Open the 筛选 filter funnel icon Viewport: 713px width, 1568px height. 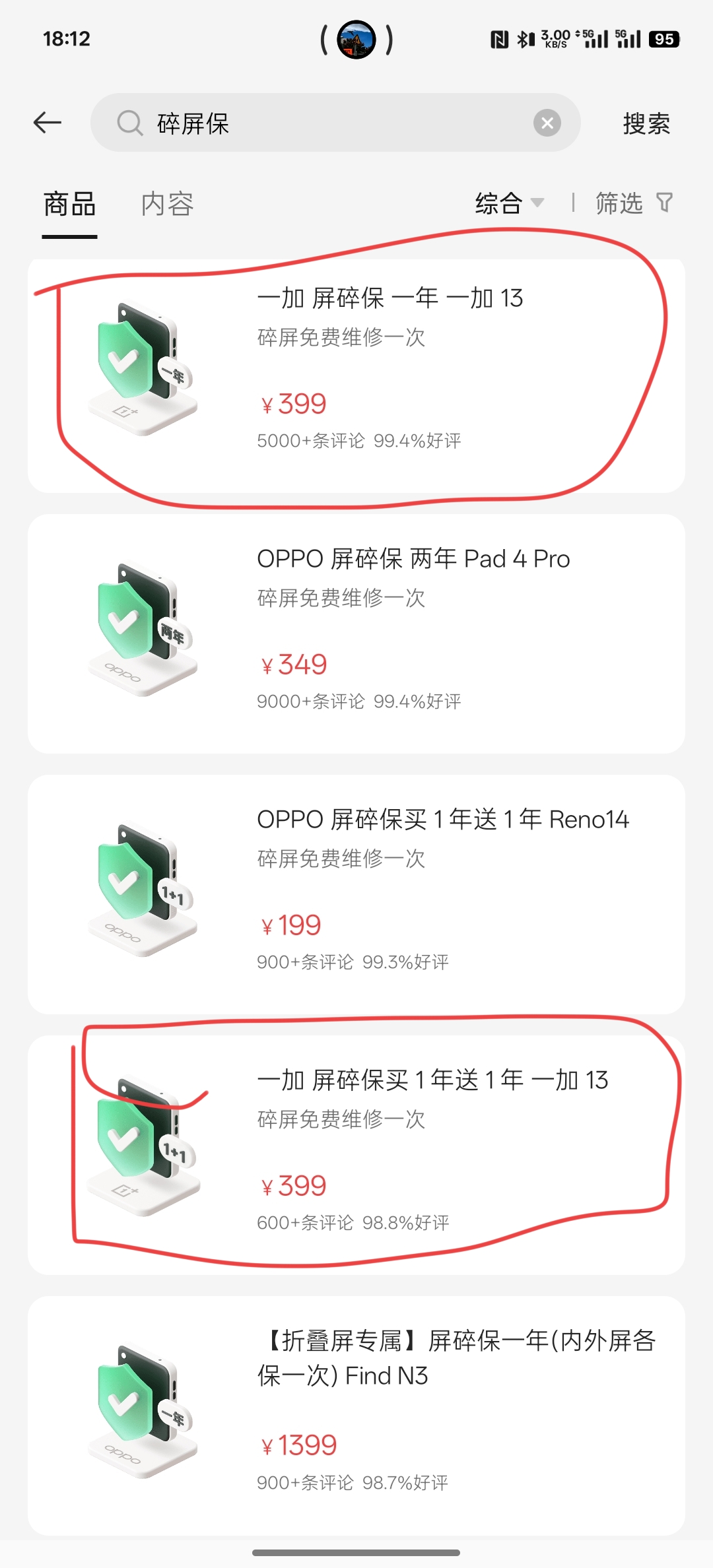665,203
